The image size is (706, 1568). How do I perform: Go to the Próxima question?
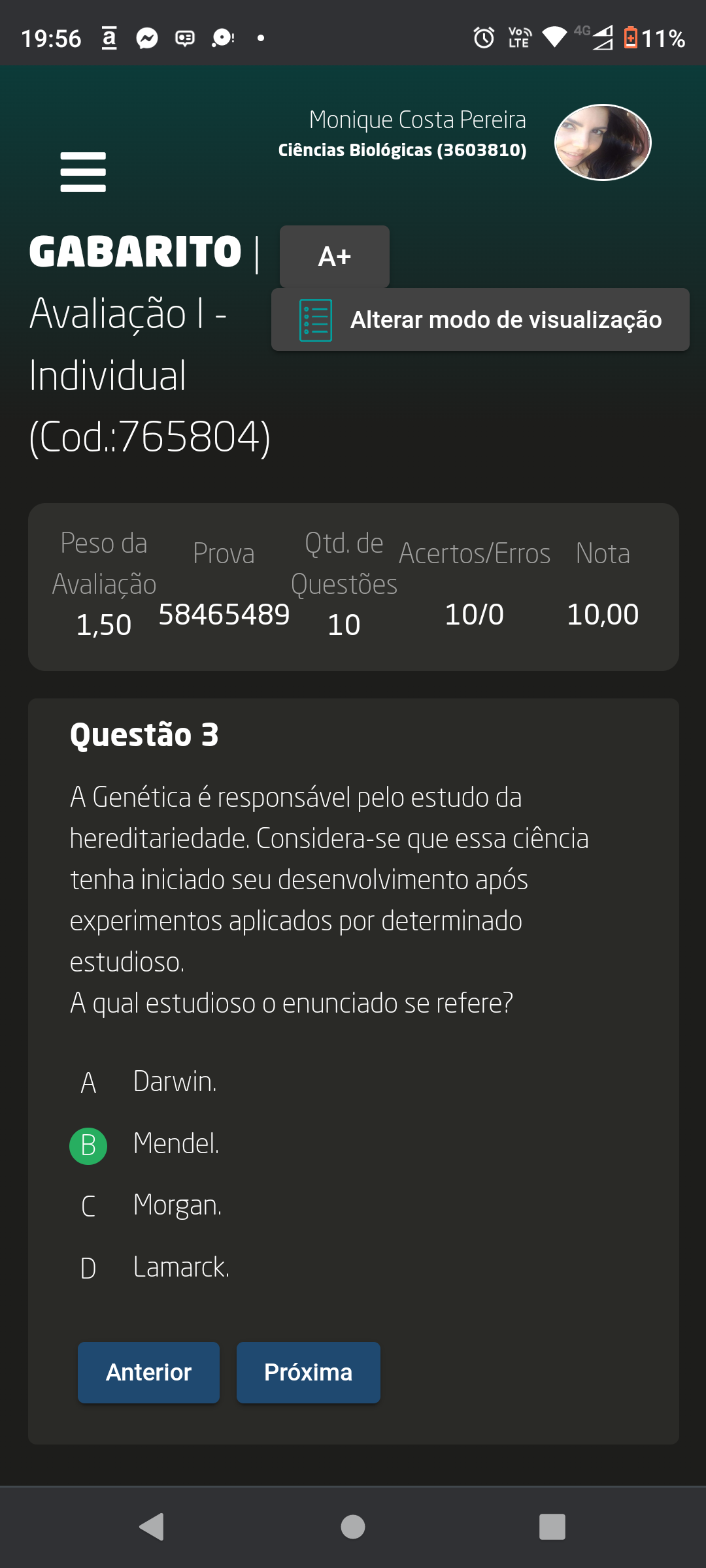point(308,1372)
